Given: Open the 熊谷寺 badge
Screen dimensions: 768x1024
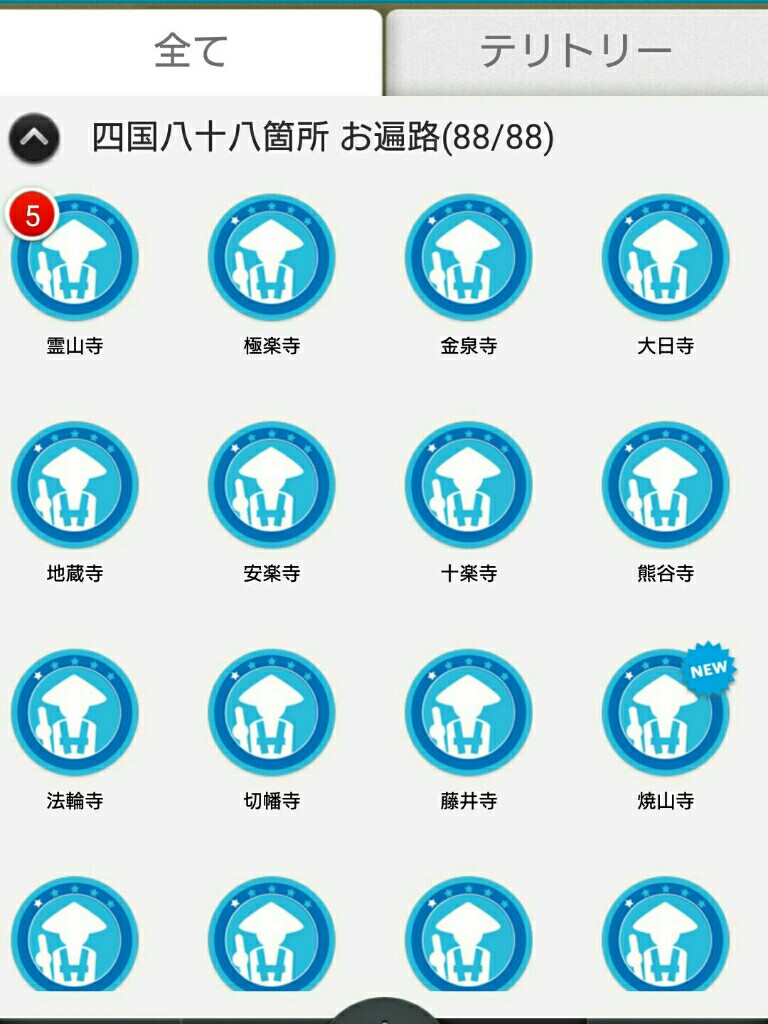Looking at the screenshot, I should point(665,485).
